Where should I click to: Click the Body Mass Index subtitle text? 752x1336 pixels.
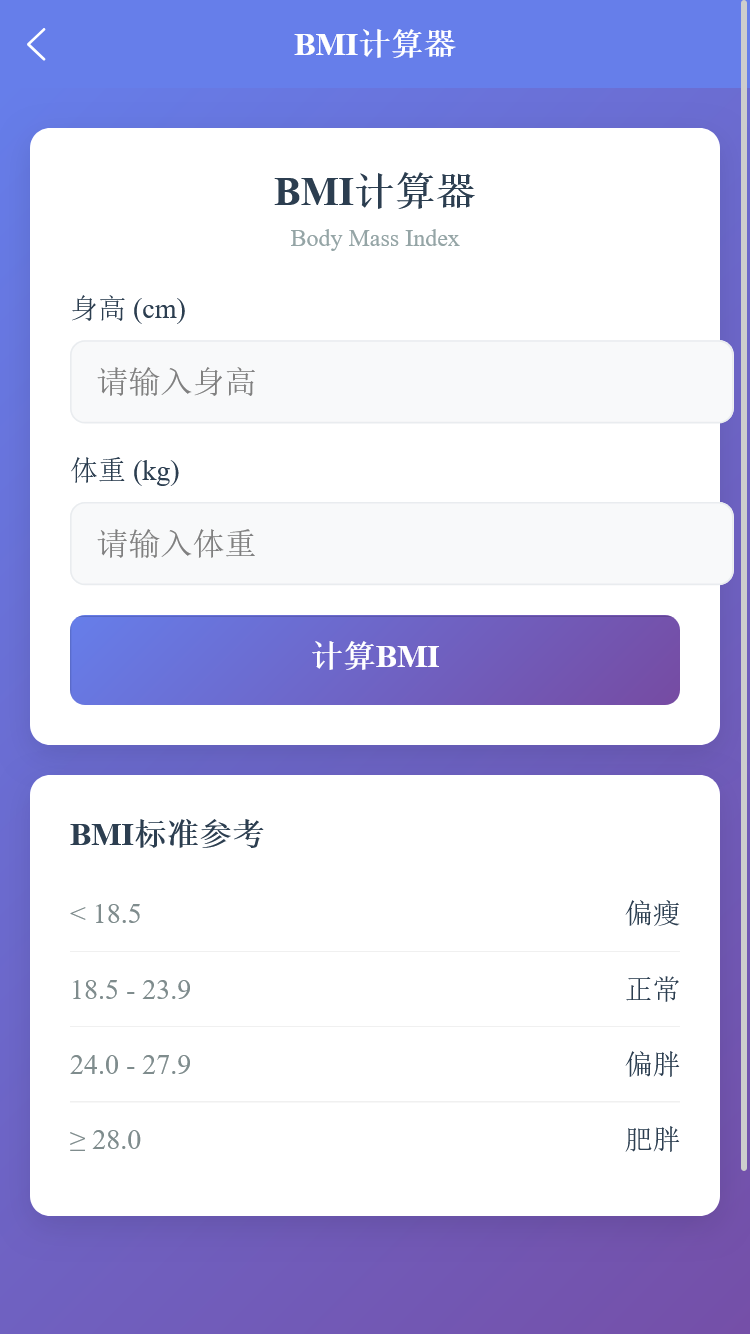(x=375, y=239)
